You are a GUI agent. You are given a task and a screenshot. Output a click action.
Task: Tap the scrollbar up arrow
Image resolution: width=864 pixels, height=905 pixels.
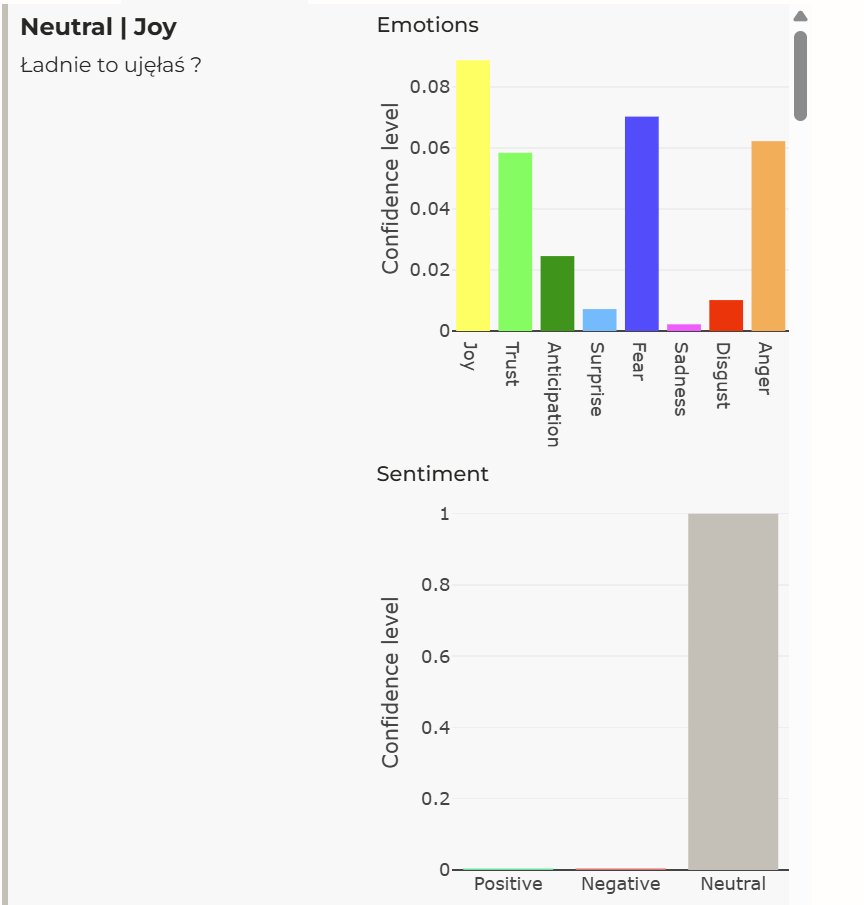(x=800, y=16)
